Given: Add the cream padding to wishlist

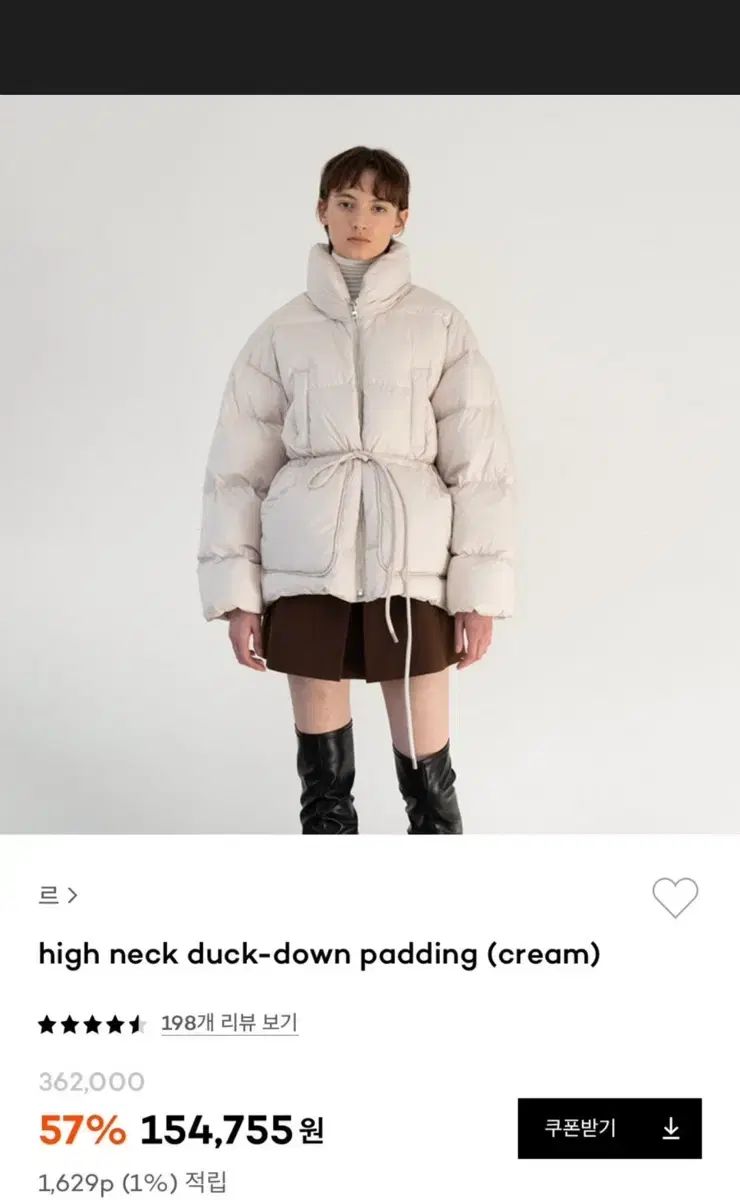Looking at the screenshot, I should pos(675,897).
